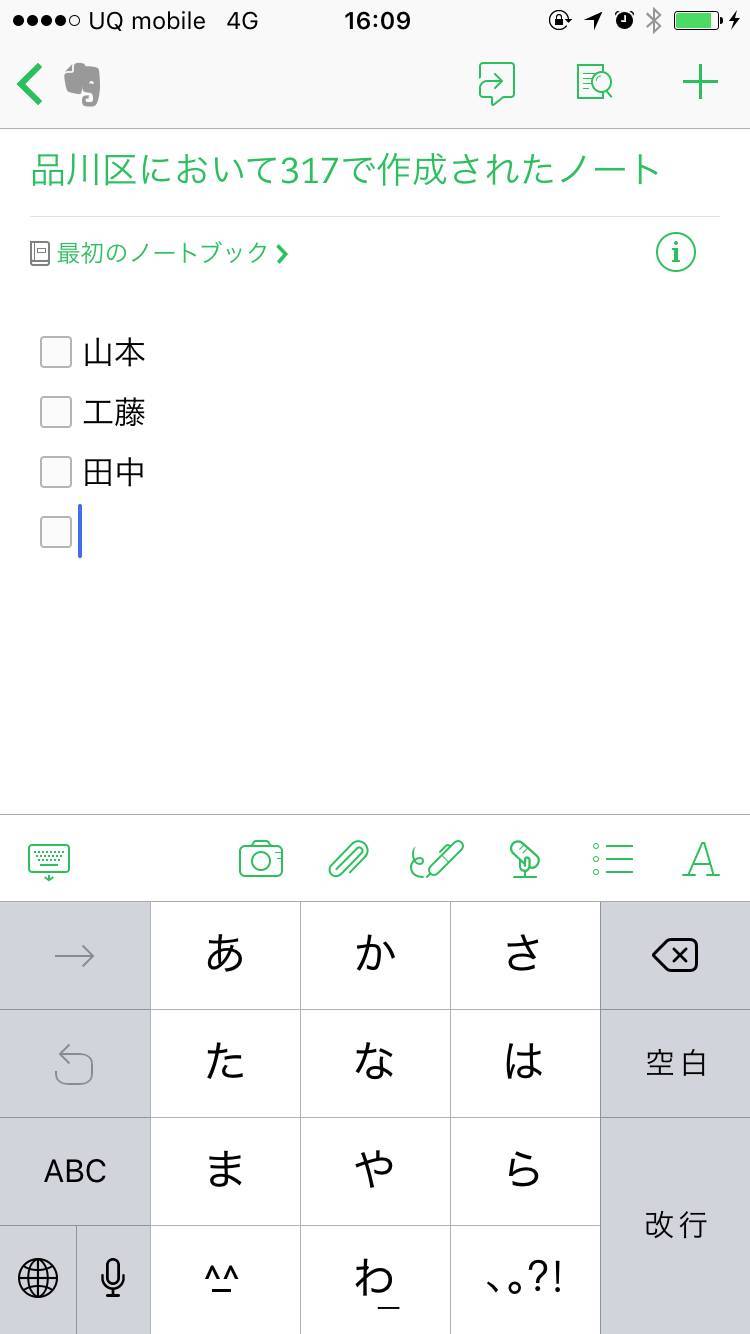Hide the keyboard using toolbar icon

(x=49, y=861)
